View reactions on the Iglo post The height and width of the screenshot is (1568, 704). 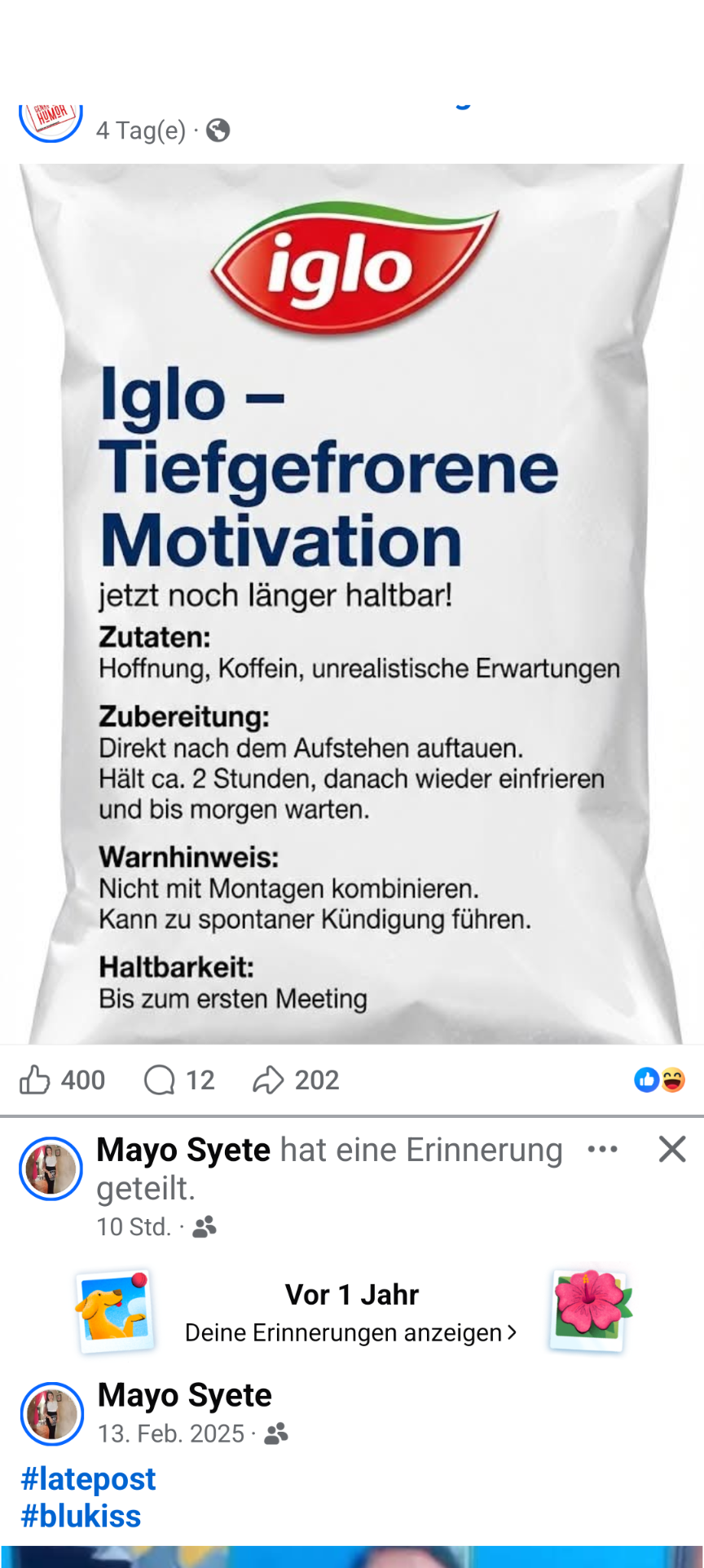[659, 1080]
